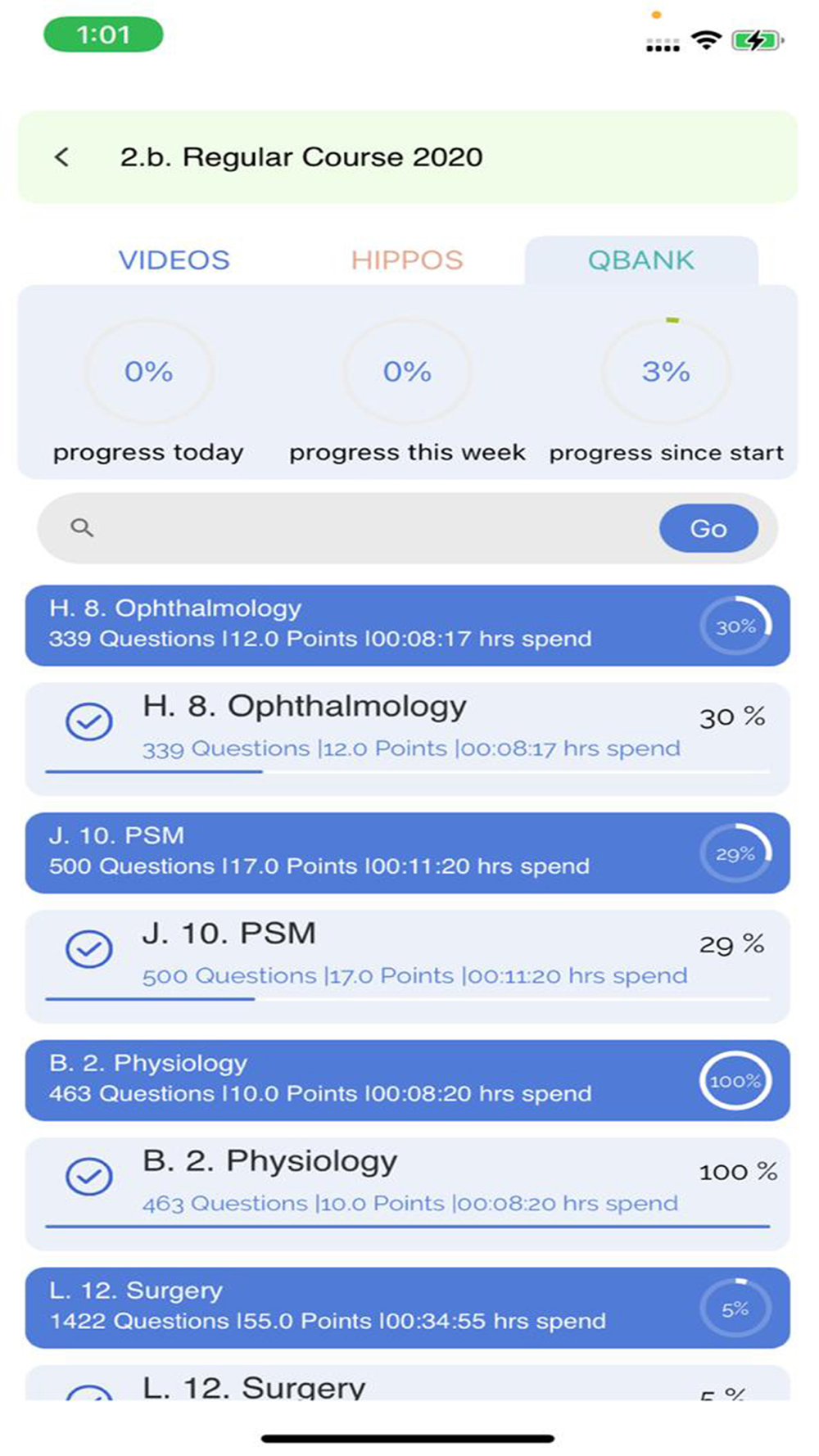Go back from Regular Course 2020
Image resolution: width=819 pixels, height=1456 pixels.
tap(61, 156)
